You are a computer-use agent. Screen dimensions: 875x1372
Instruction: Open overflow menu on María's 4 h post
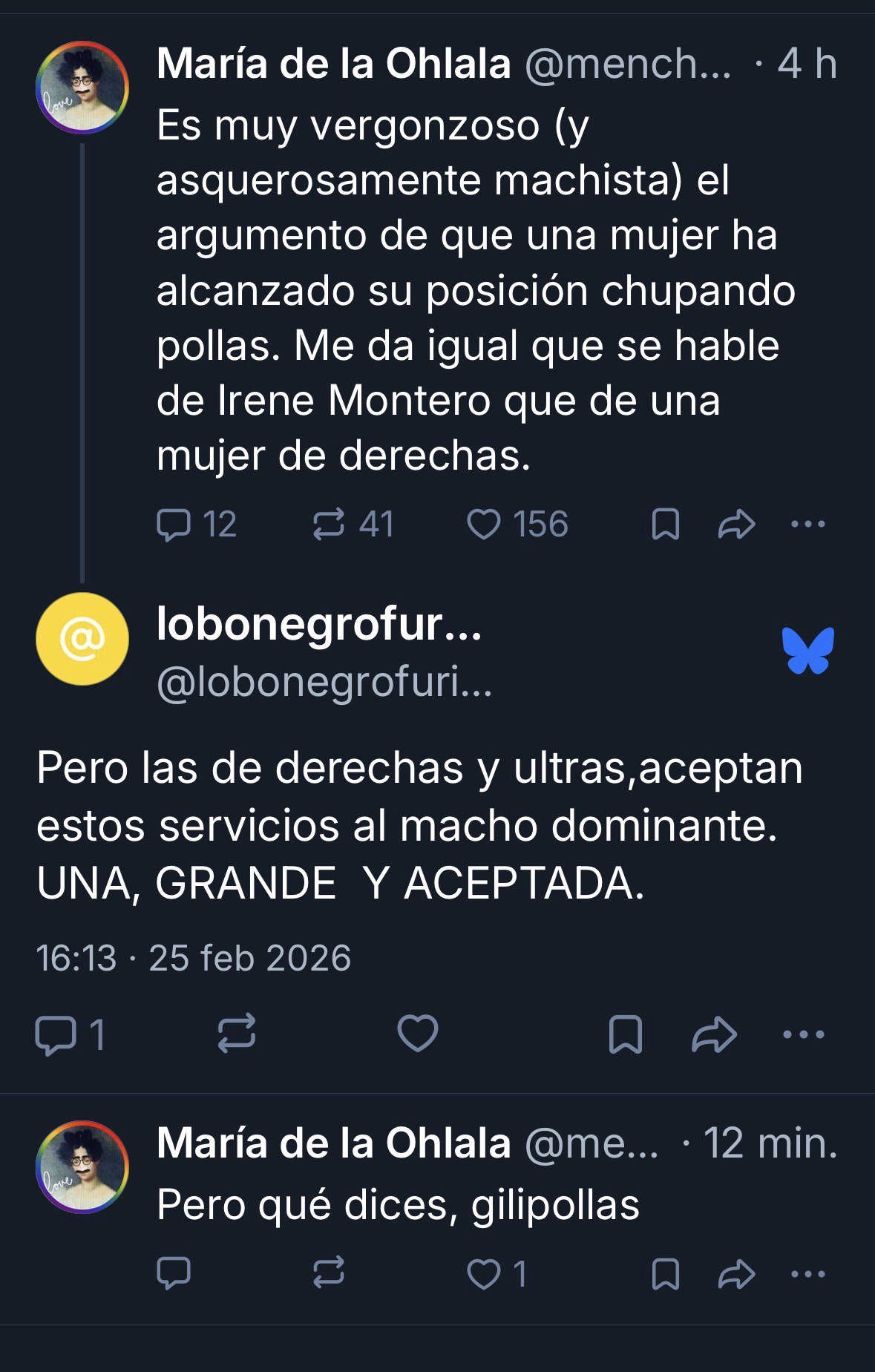pyautogui.click(x=807, y=525)
